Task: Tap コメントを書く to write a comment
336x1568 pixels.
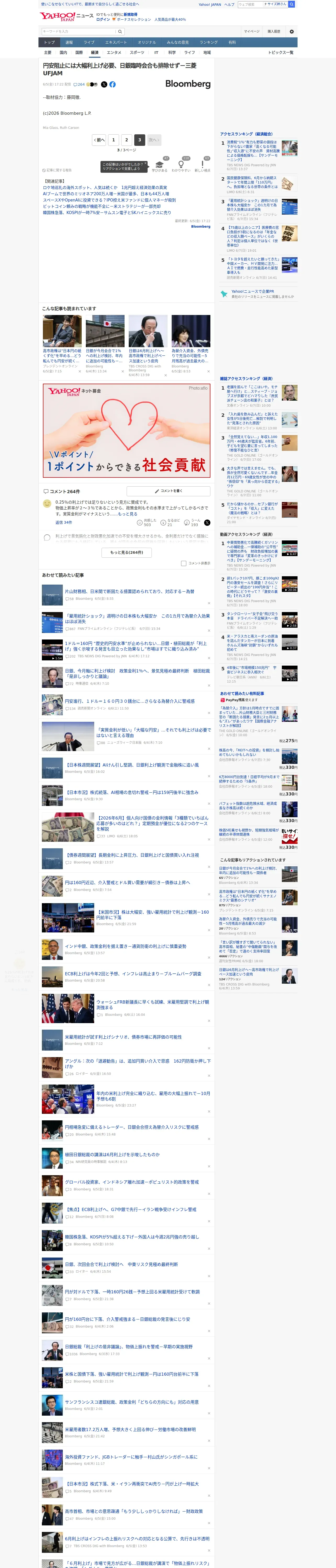Action: point(168,491)
